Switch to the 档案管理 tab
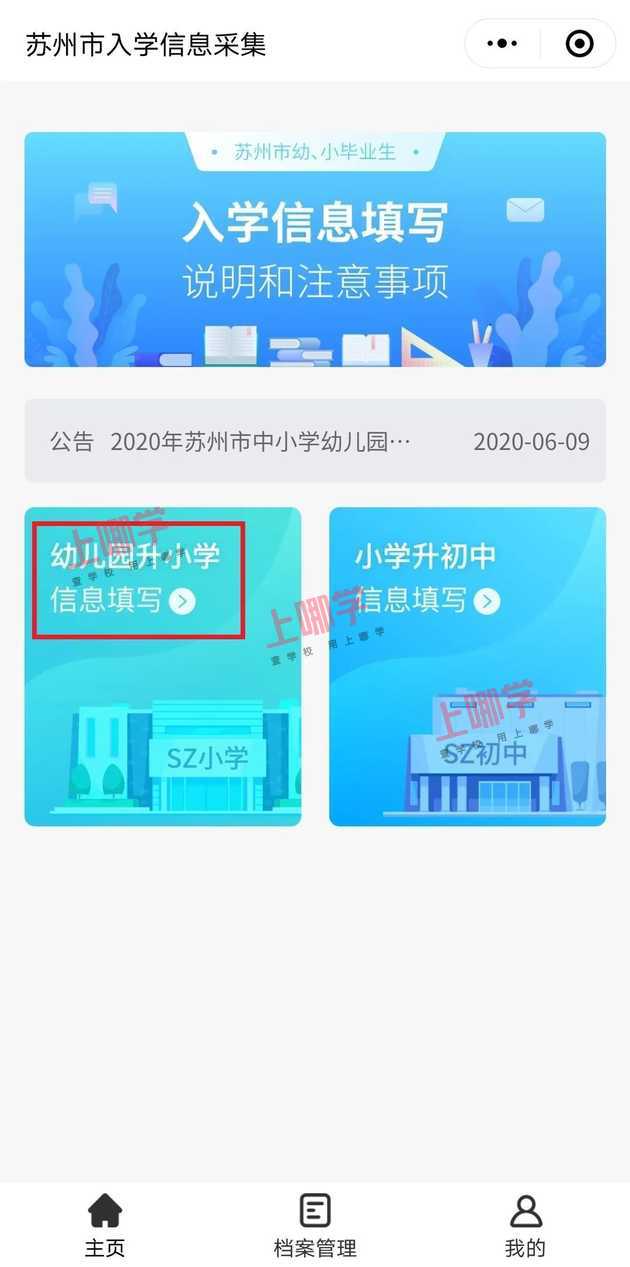Viewport: 630px width, 1267px height. pos(315,1225)
